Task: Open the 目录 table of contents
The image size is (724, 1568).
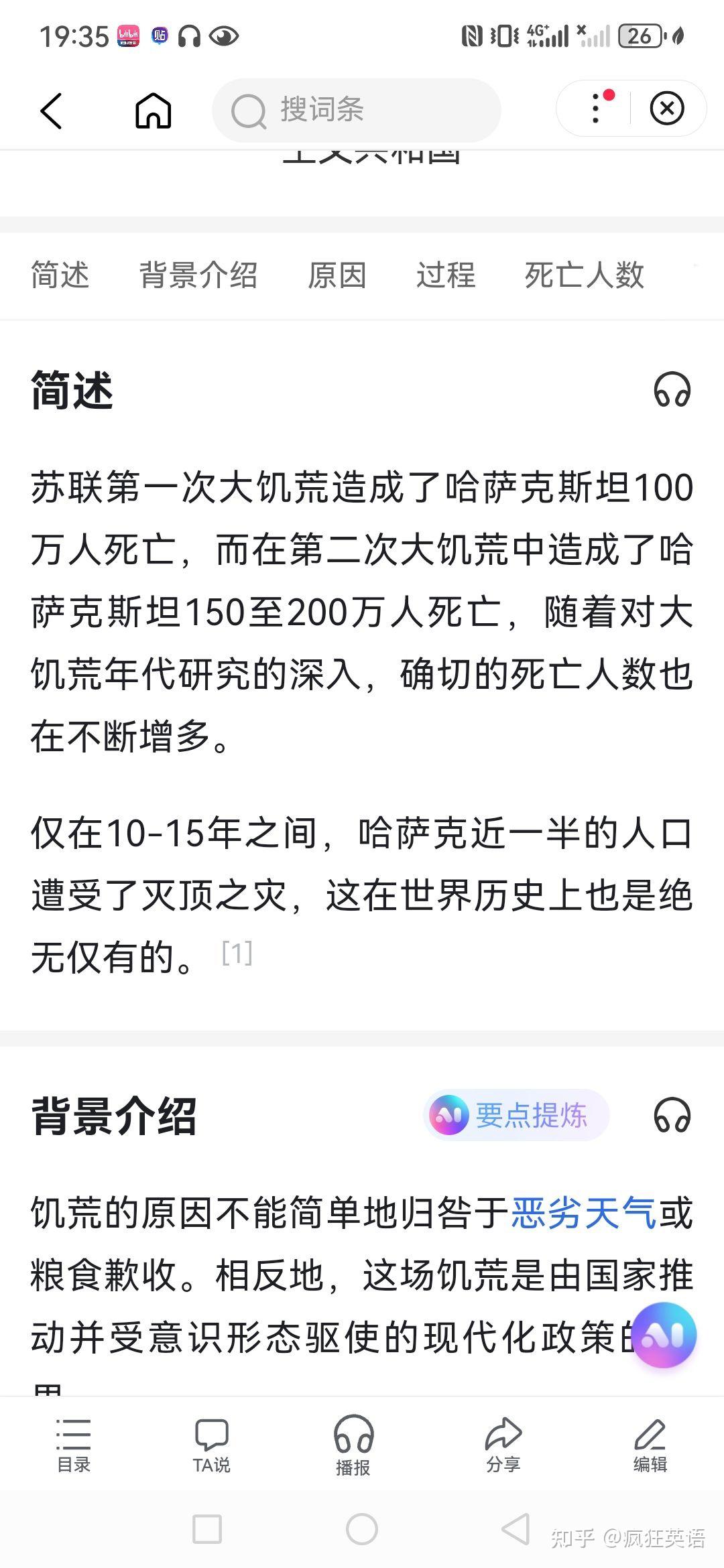Action: pos(74,1446)
